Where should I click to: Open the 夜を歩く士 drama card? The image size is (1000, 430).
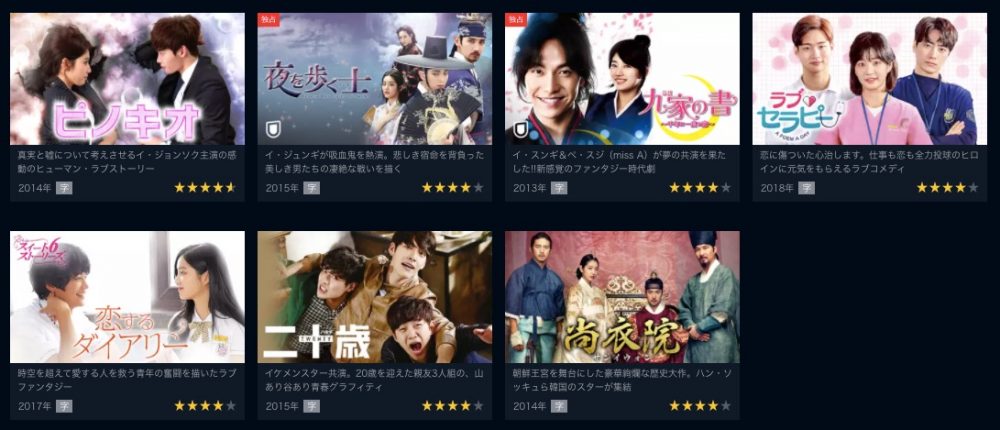coord(374,80)
